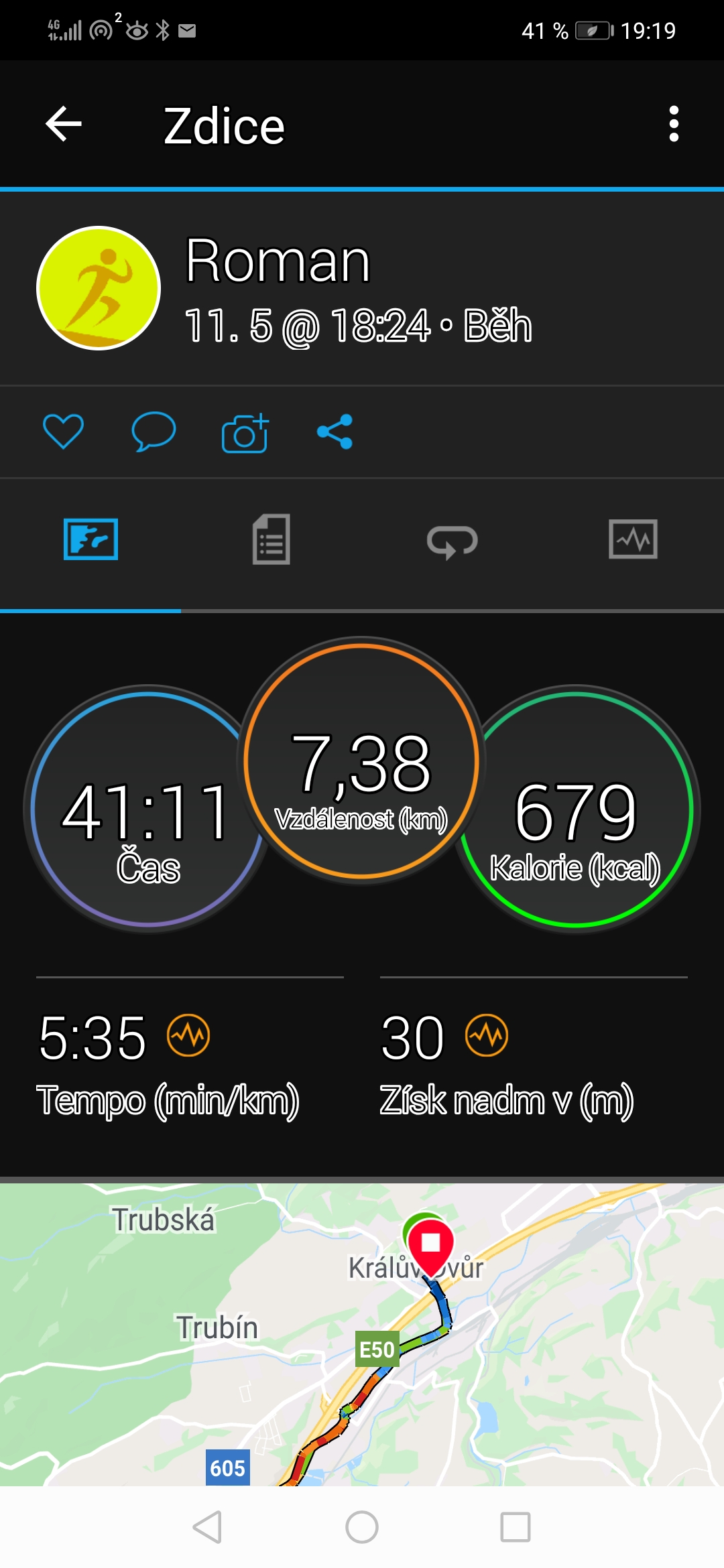Go back using the top arrow

click(x=64, y=124)
